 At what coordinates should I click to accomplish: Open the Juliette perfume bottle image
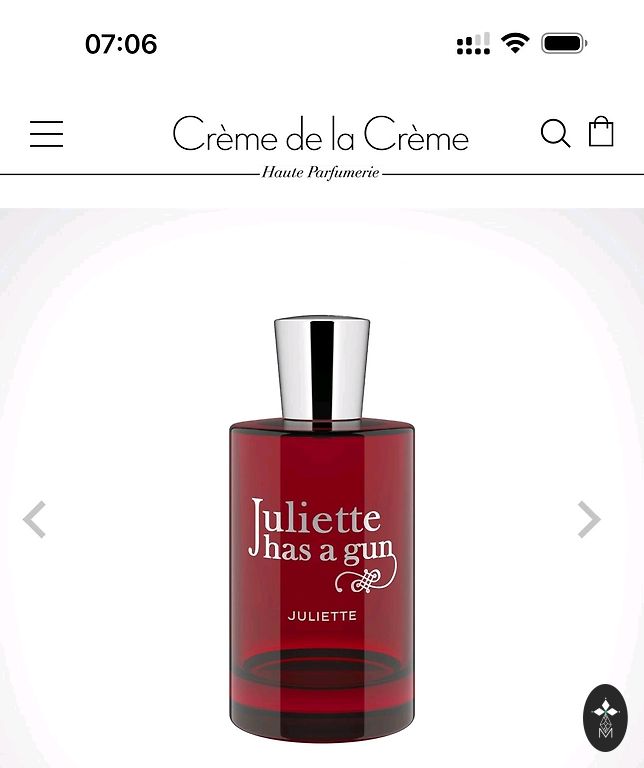[x=321, y=529]
